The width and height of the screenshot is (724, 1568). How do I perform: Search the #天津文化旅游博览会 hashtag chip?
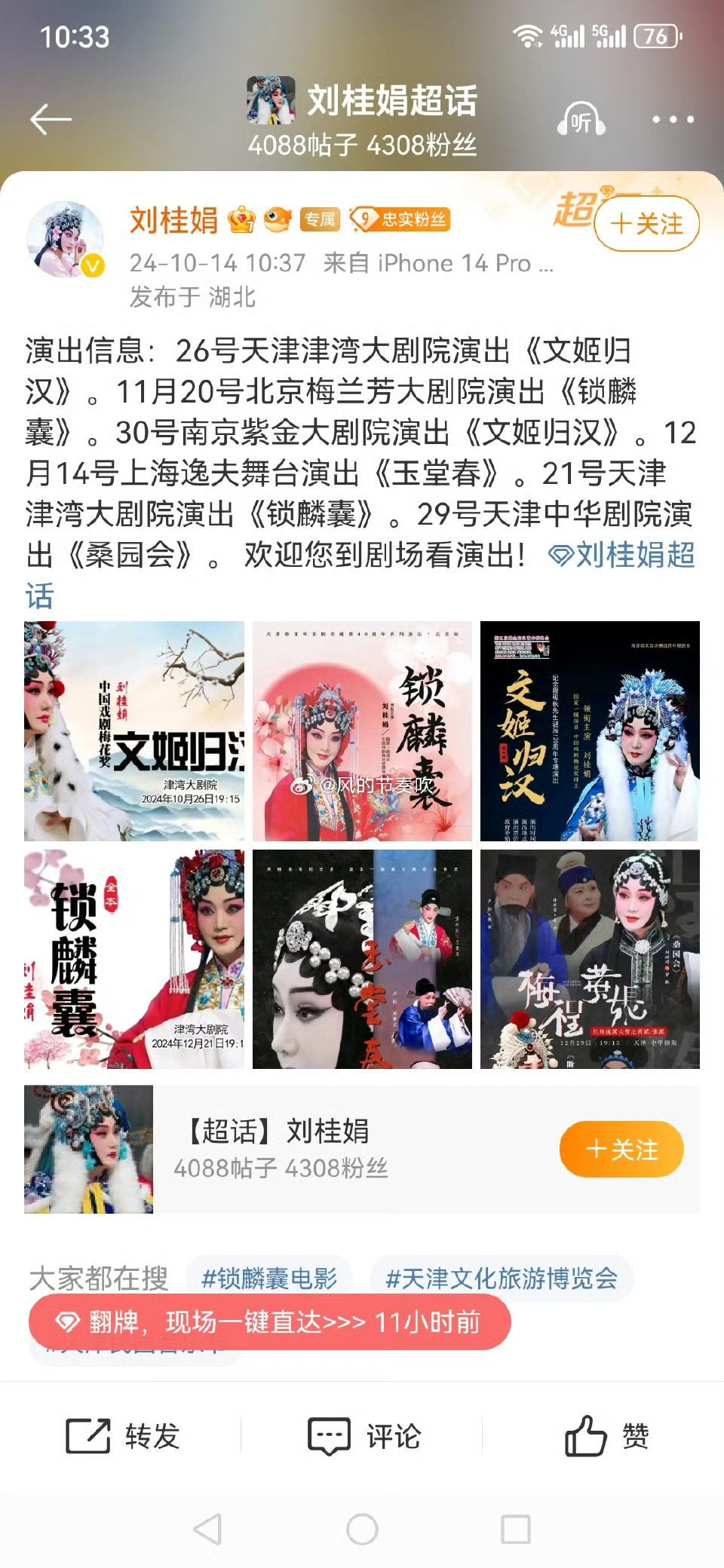point(502,1278)
